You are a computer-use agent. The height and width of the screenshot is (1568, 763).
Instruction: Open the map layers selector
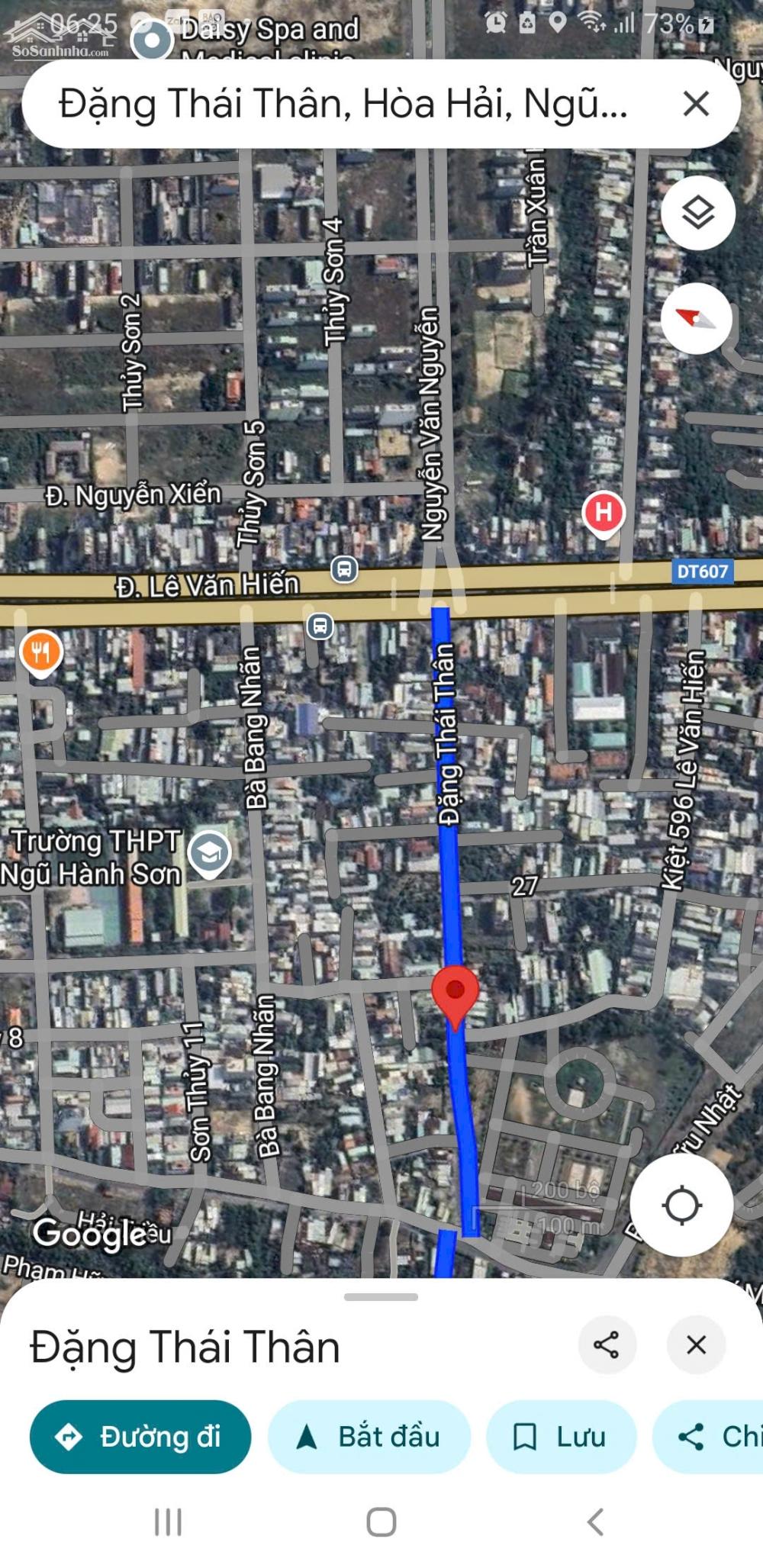tap(697, 213)
